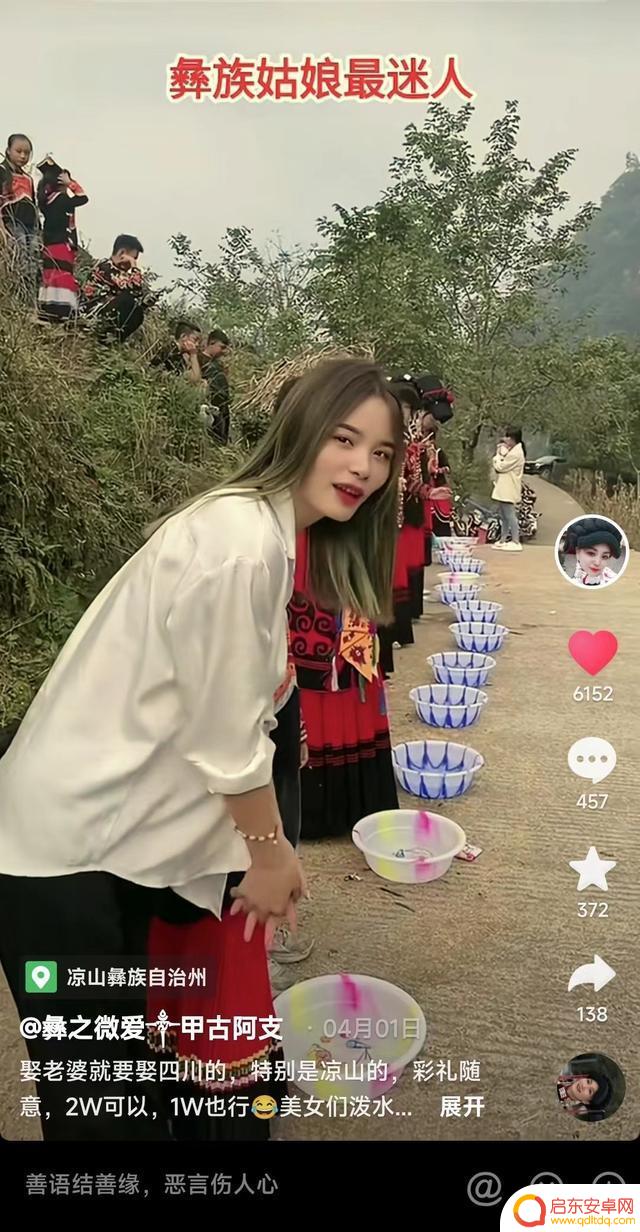Image resolution: width=640 pixels, height=1232 pixels.
Task: Add video to favorites with the star
Action: (x=592, y=868)
